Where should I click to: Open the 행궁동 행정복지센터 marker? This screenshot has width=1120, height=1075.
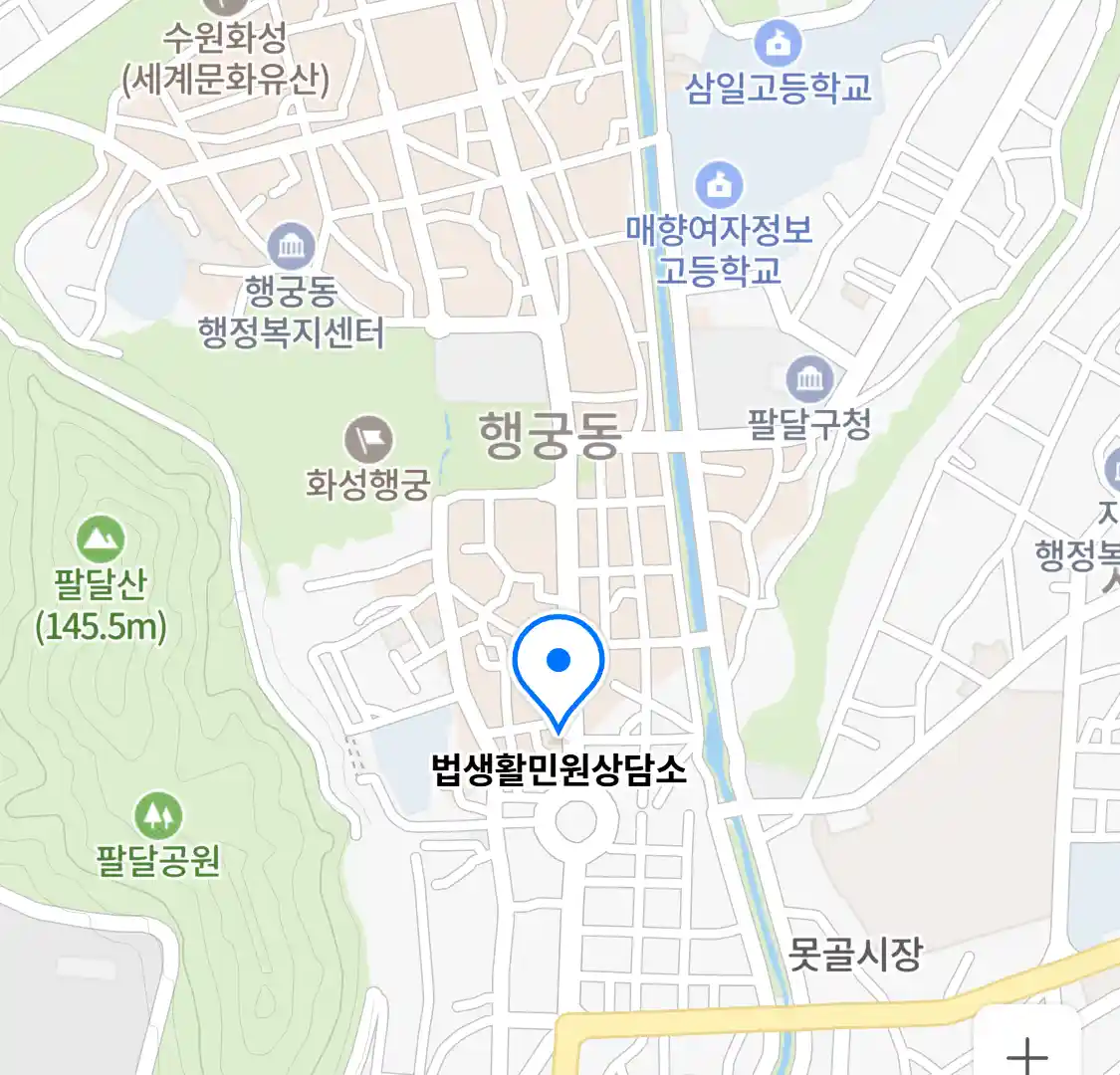291,247
